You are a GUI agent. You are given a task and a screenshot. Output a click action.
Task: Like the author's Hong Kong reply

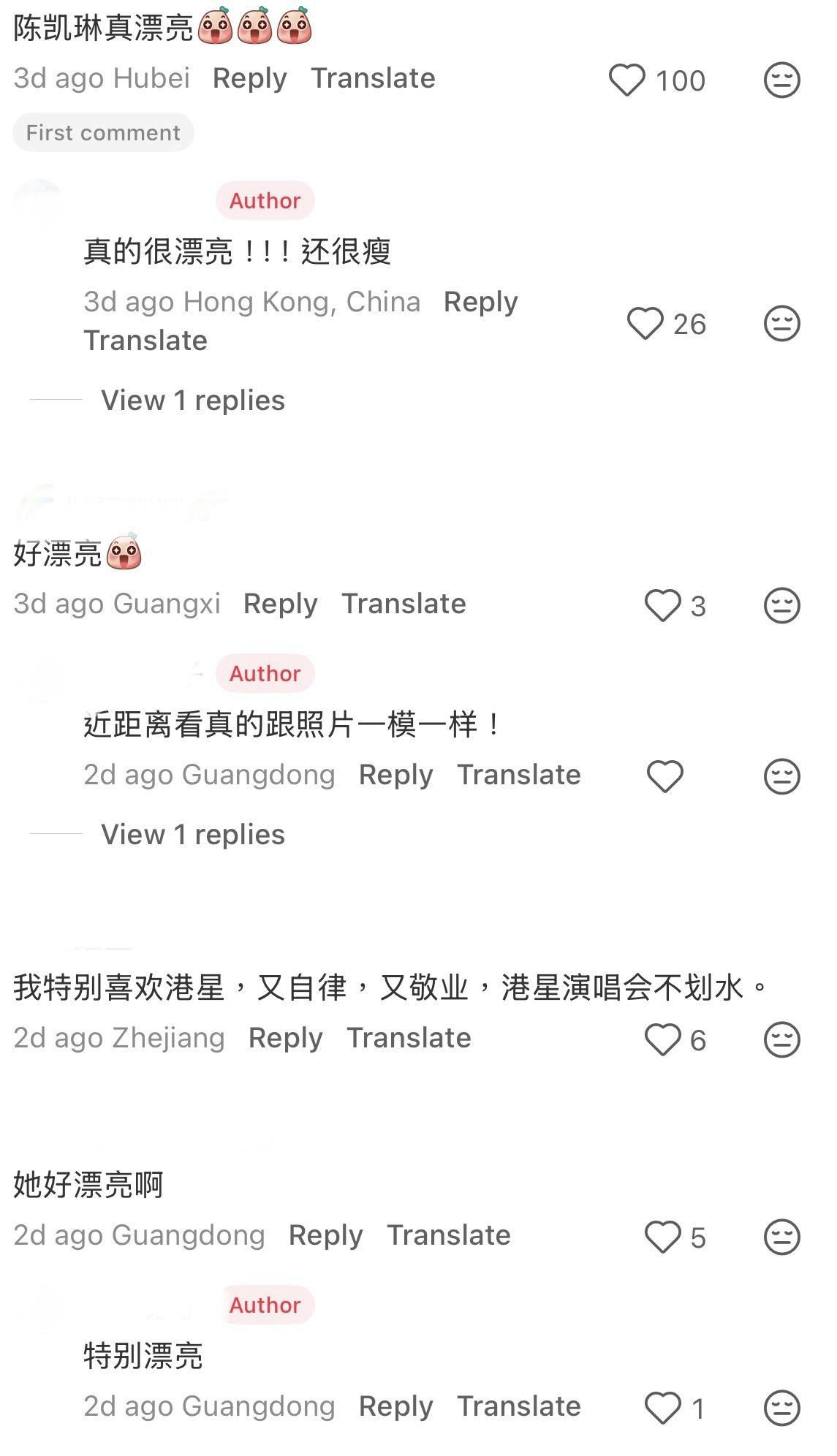click(645, 324)
